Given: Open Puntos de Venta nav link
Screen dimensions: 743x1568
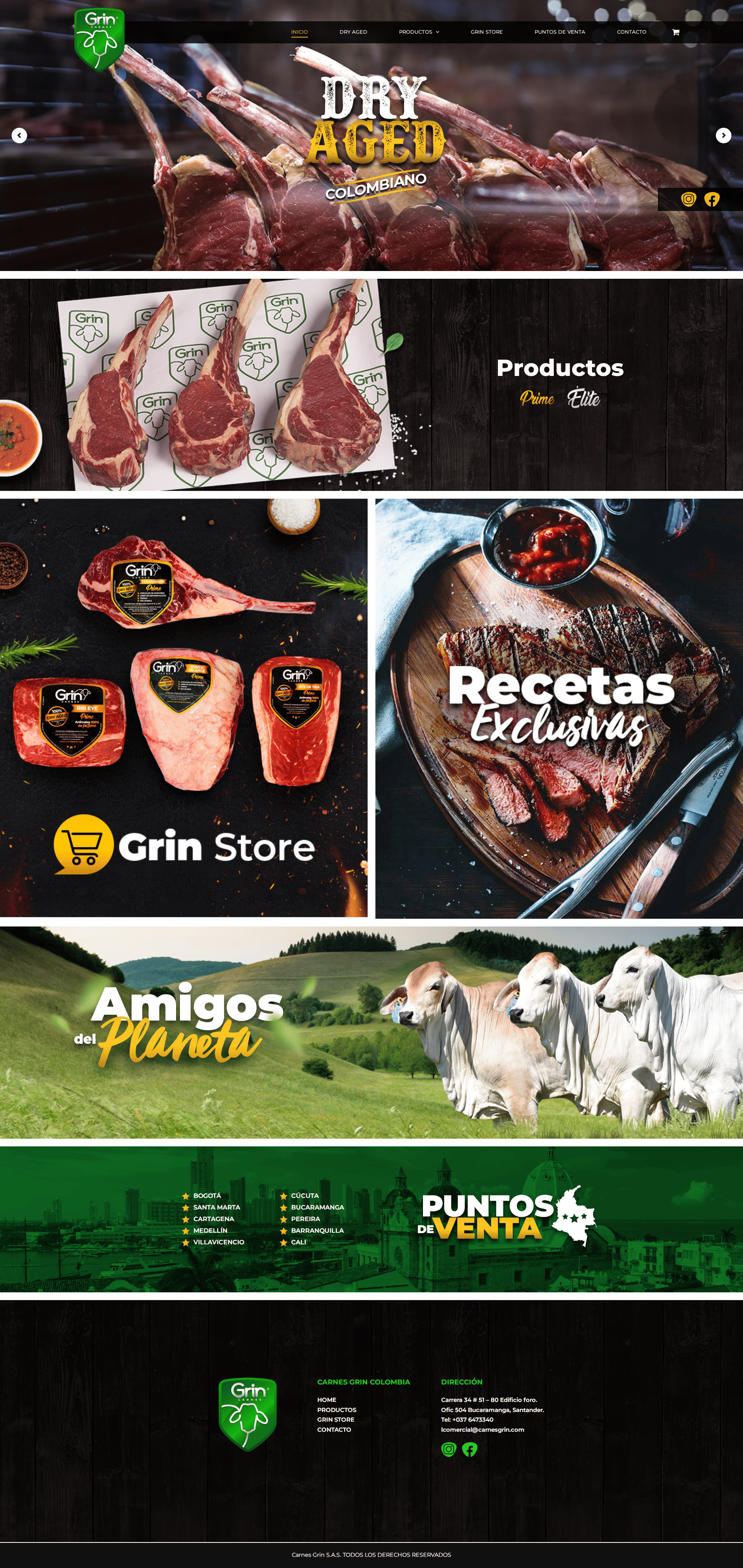Looking at the screenshot, I should [x=559, y=32].
